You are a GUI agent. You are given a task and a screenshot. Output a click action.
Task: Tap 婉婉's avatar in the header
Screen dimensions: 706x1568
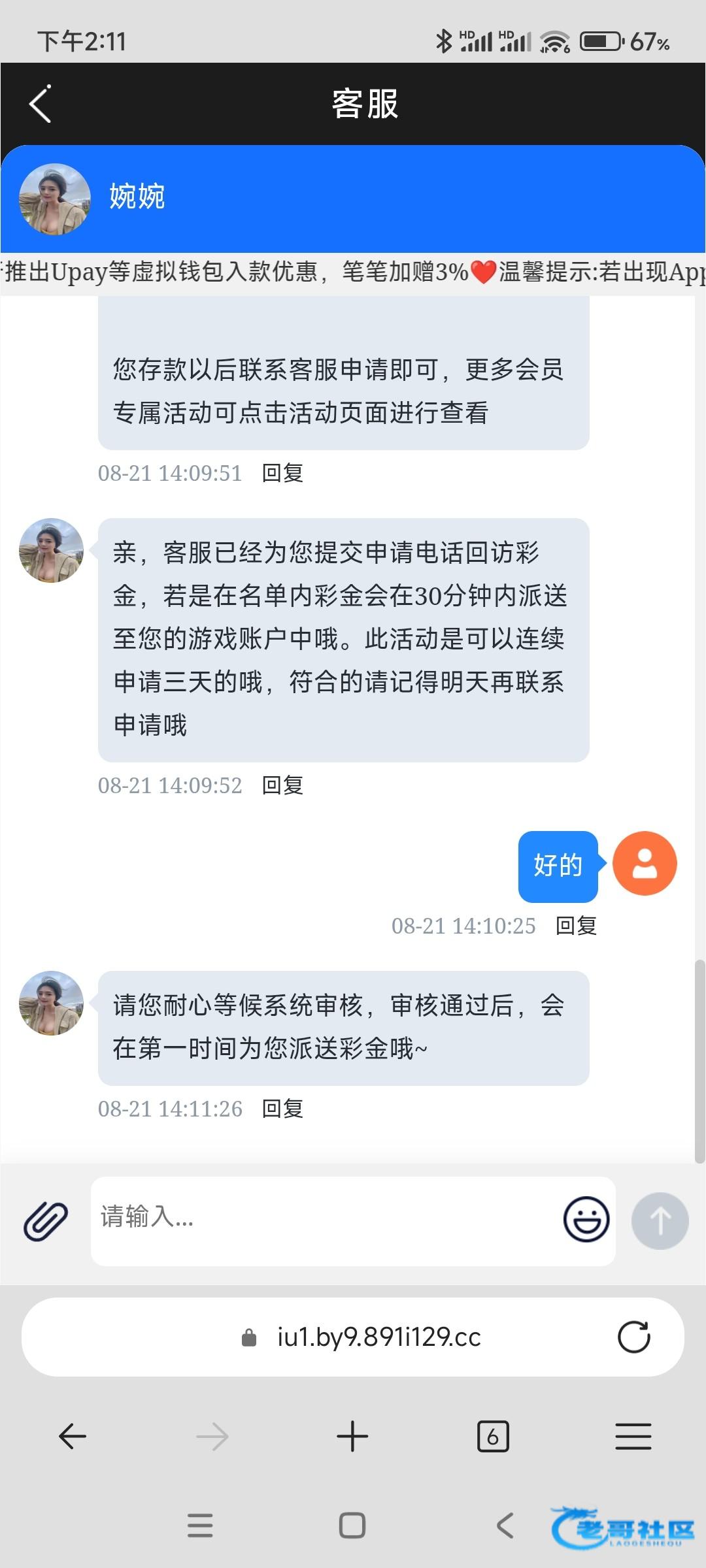point(55,199)
